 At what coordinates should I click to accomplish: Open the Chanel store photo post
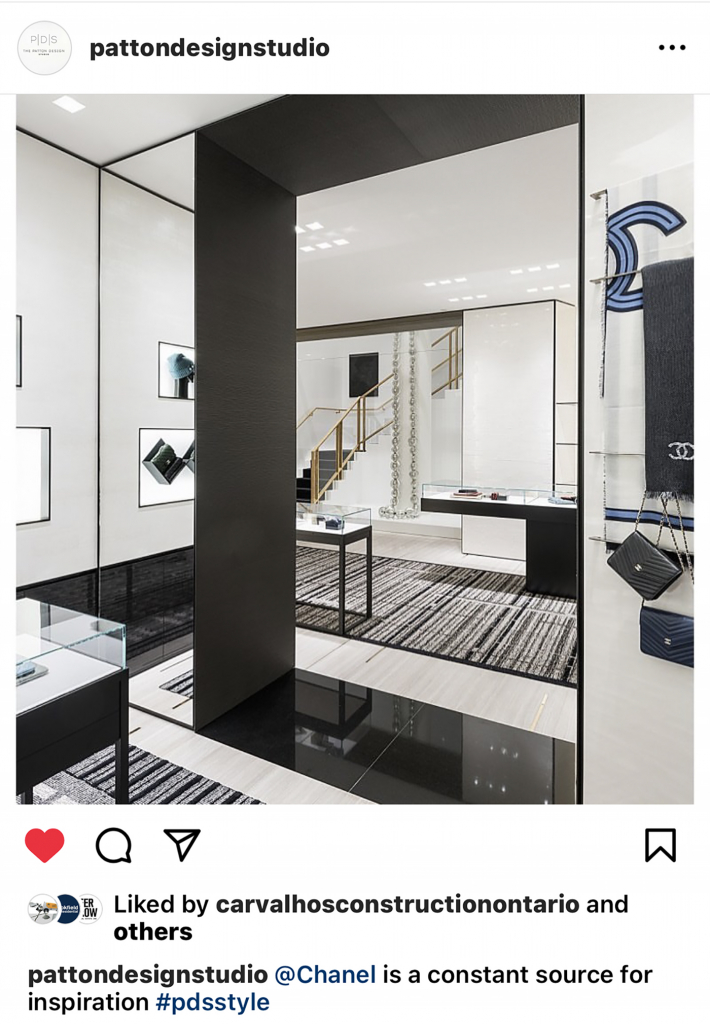pyautogui.click(x=354, y=449)
